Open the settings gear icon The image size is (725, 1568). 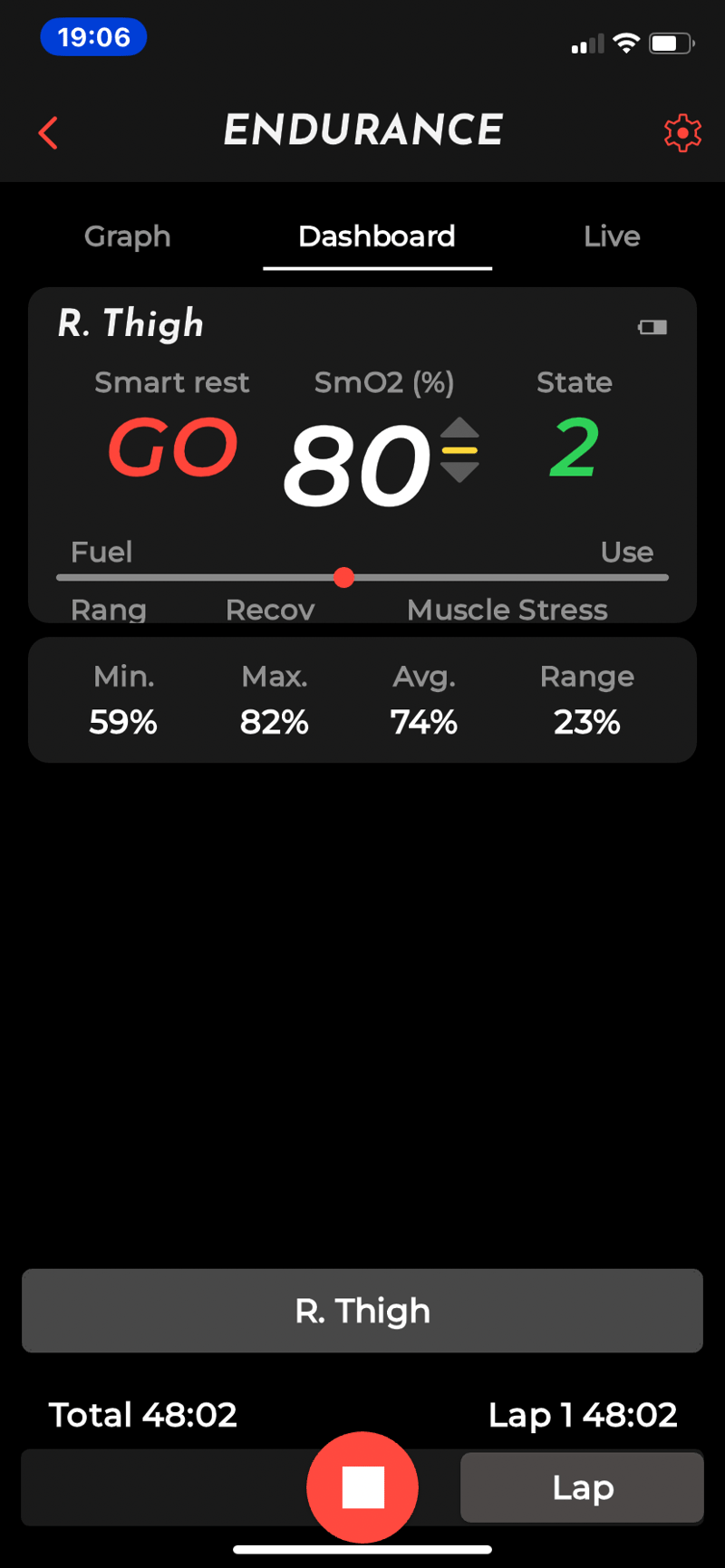point(683,132)
